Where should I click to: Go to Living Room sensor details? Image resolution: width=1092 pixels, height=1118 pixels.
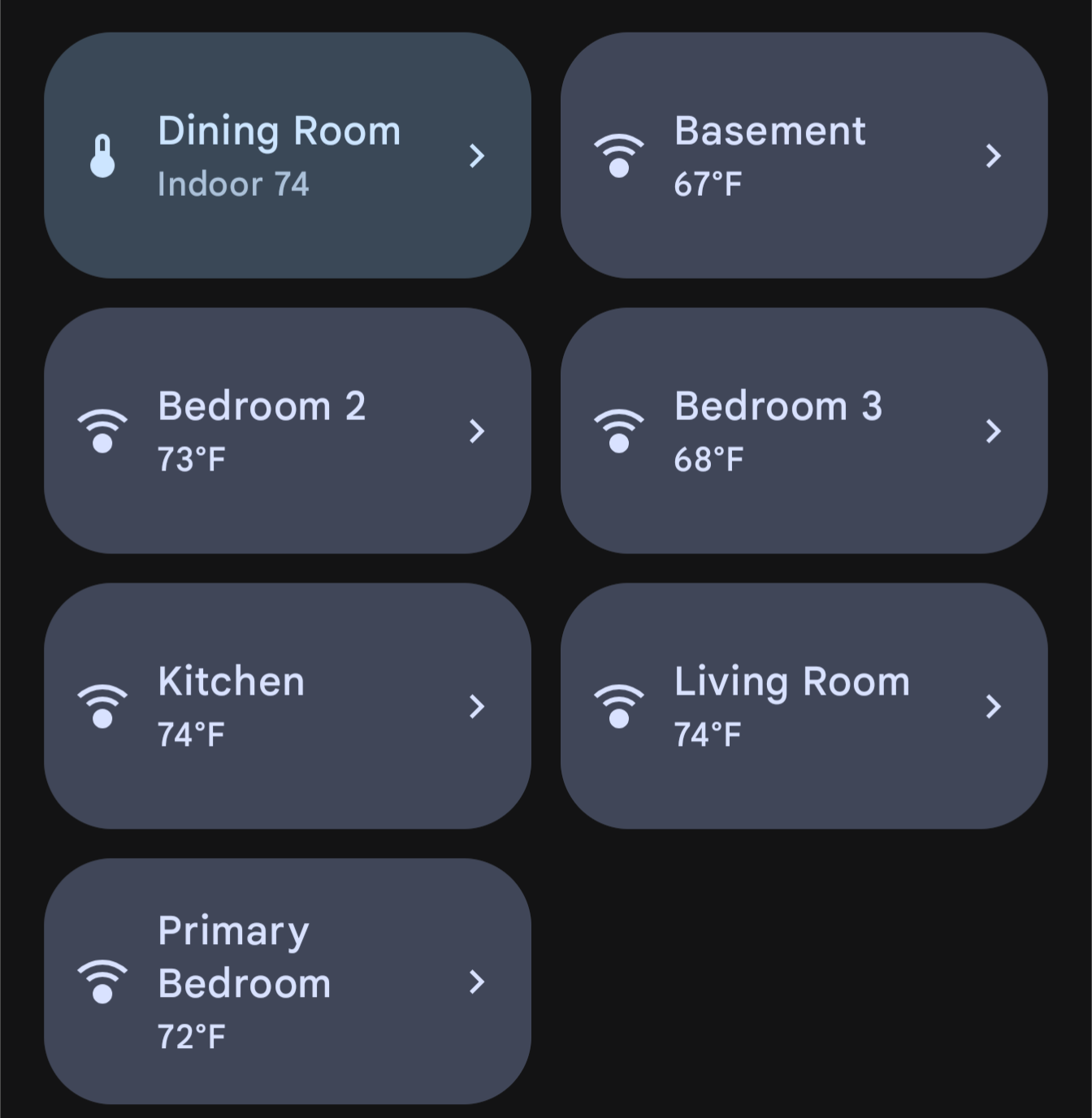point(804,706)
